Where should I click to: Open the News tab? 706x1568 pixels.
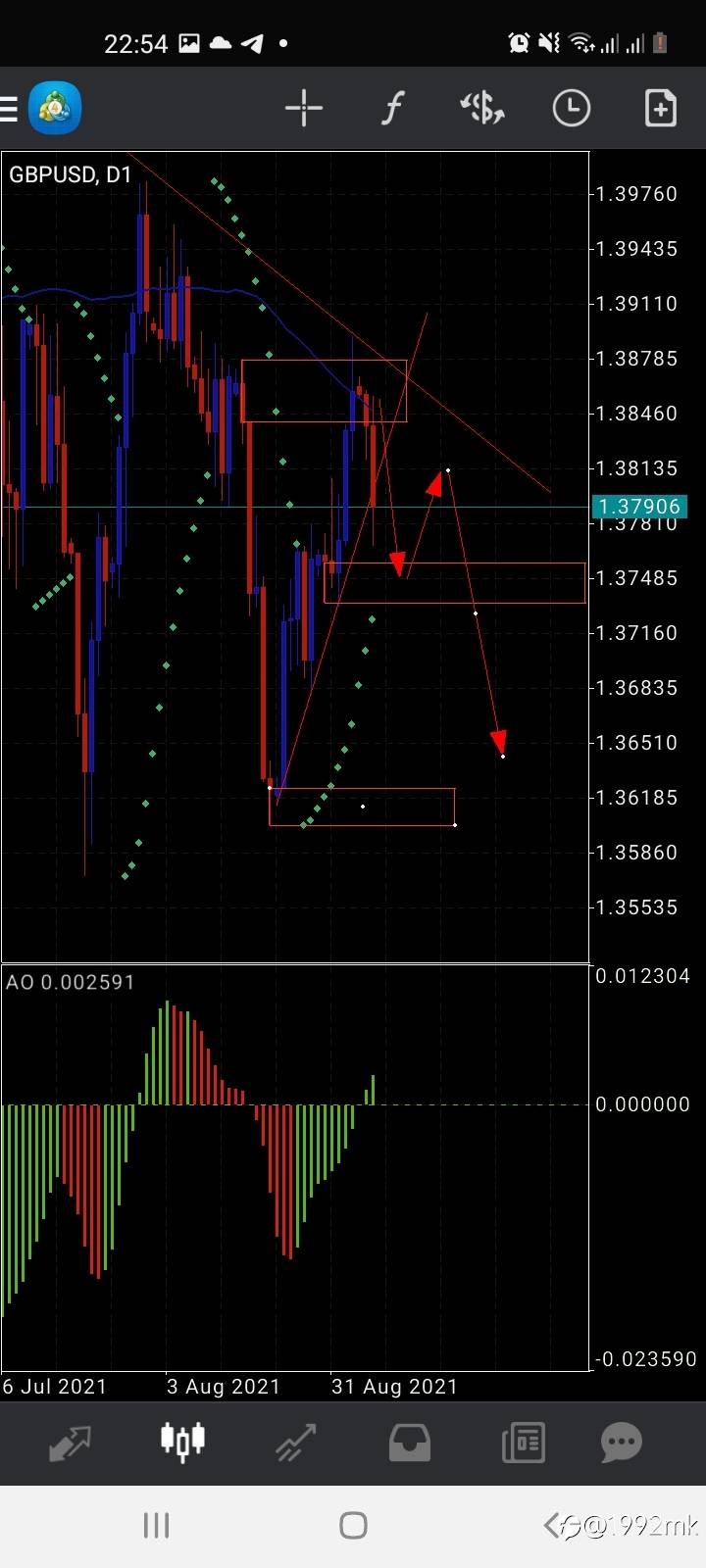[x=523, y=1443]
